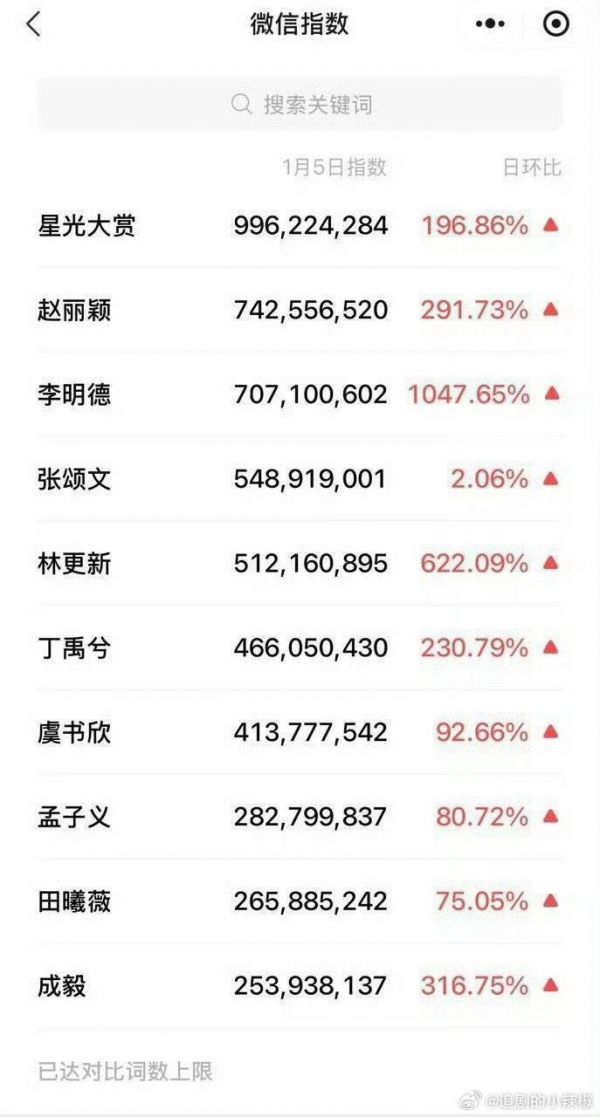The height and width of the screenshot is (1117, 600).
Task: Open the 星光大赏 index row
Action: pos(300,226)
